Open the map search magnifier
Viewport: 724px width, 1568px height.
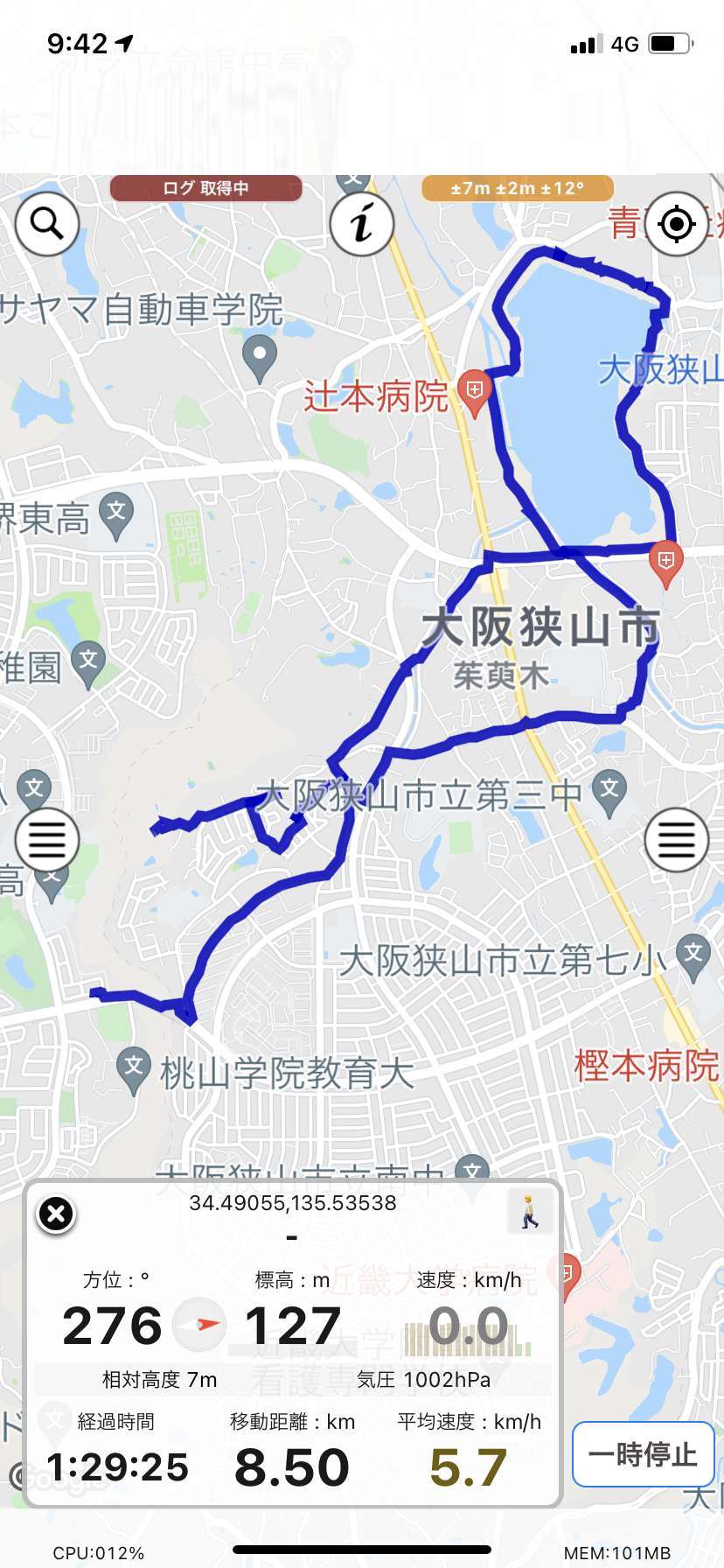(47, 224)
